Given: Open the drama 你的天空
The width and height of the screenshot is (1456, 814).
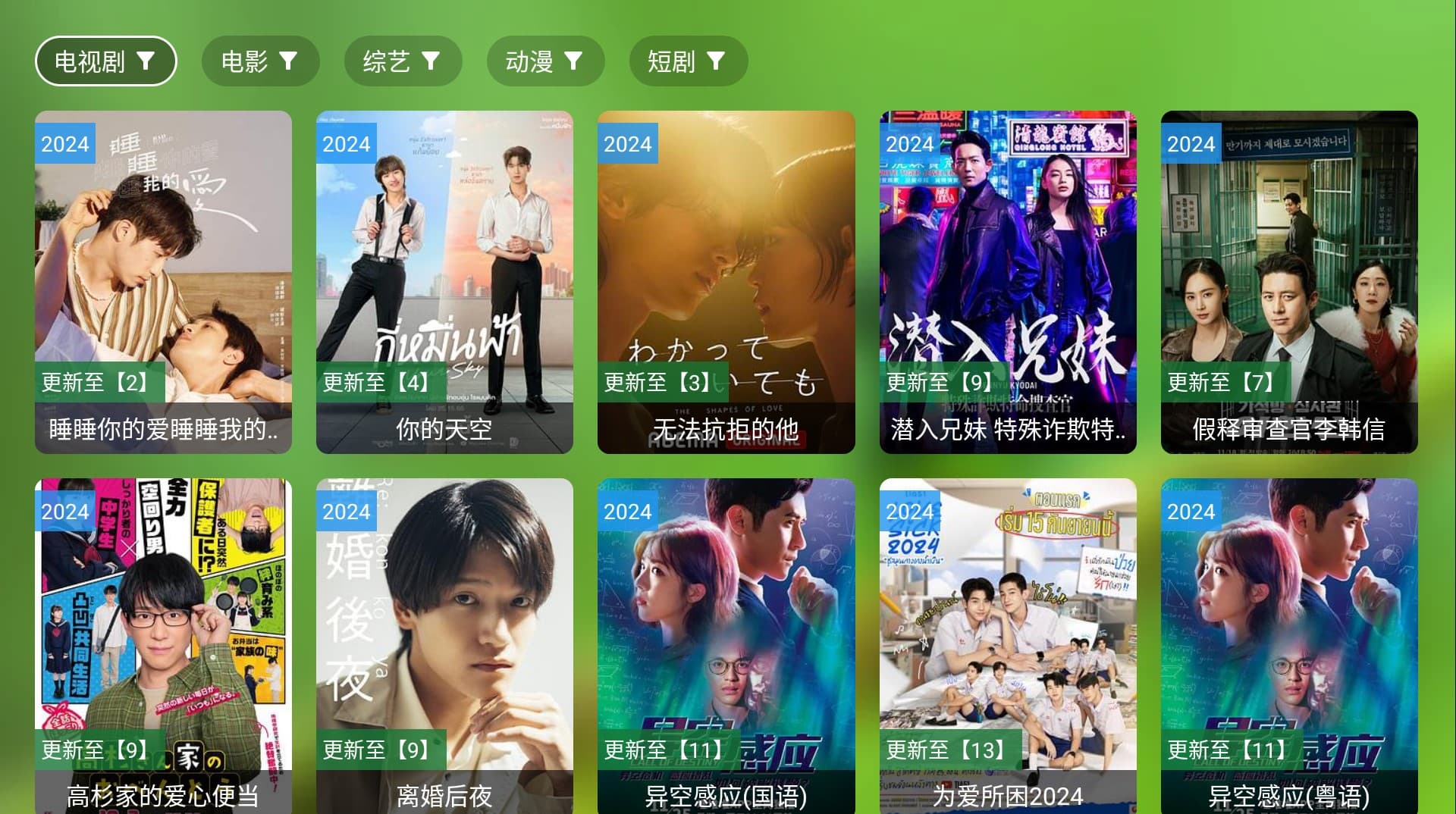Looking at the screenshot, I should 444,282.
